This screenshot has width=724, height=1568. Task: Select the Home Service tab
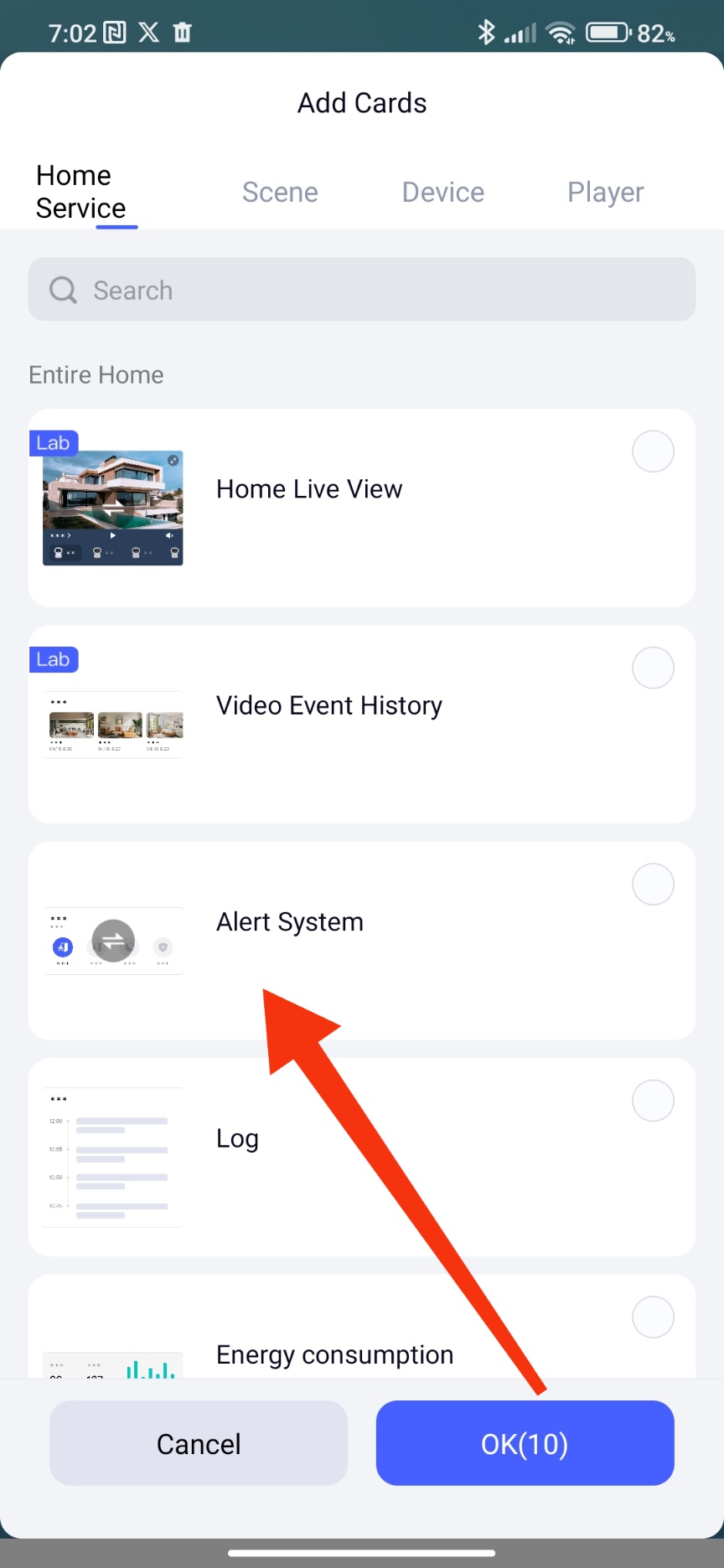pyautogui.click(x=80, y=193)
